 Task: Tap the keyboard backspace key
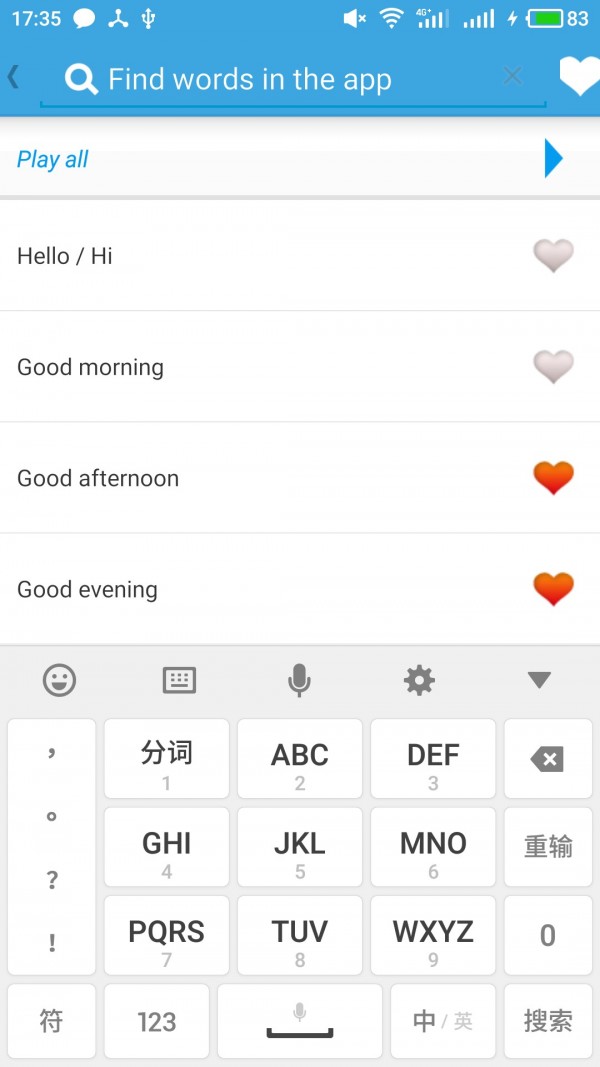(547, 759)
